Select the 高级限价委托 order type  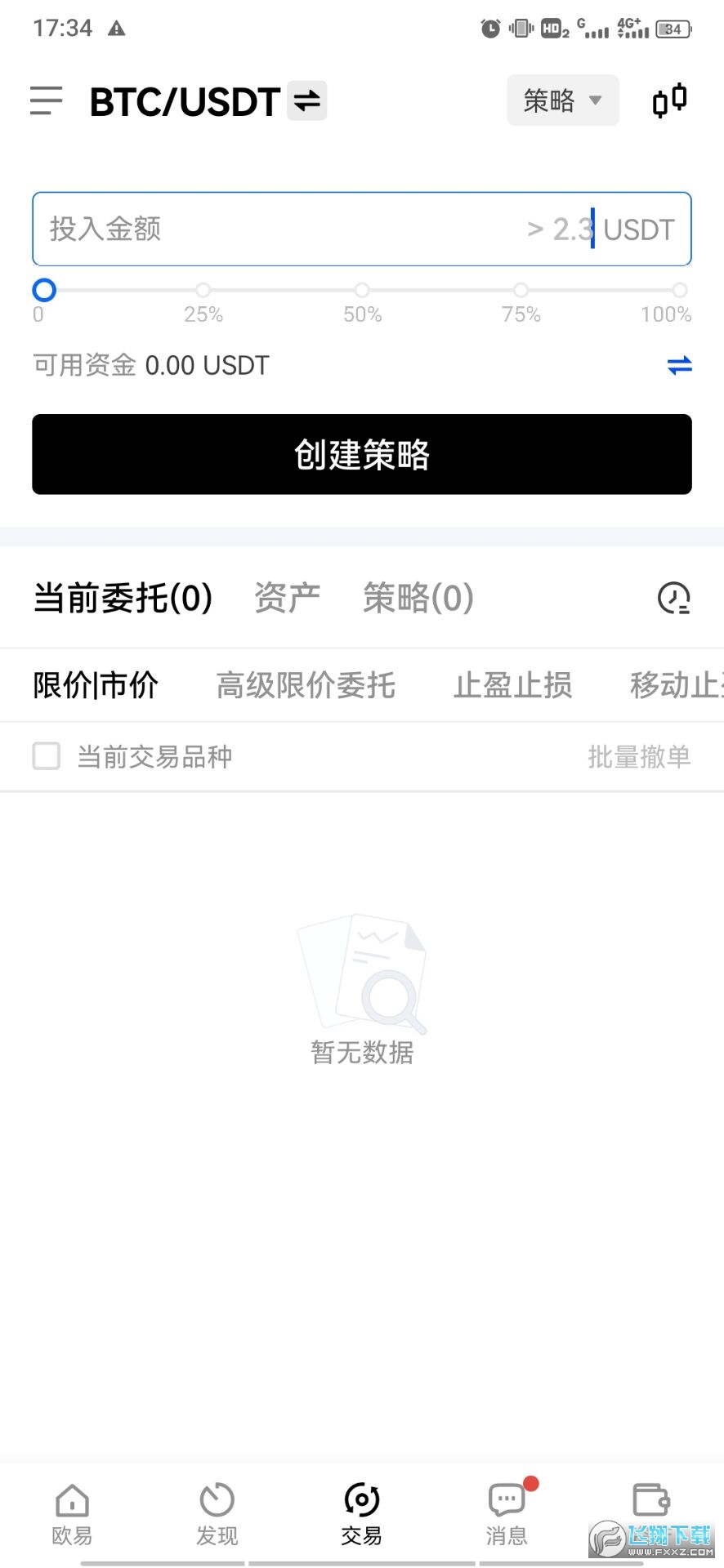[x=306, y=685]
